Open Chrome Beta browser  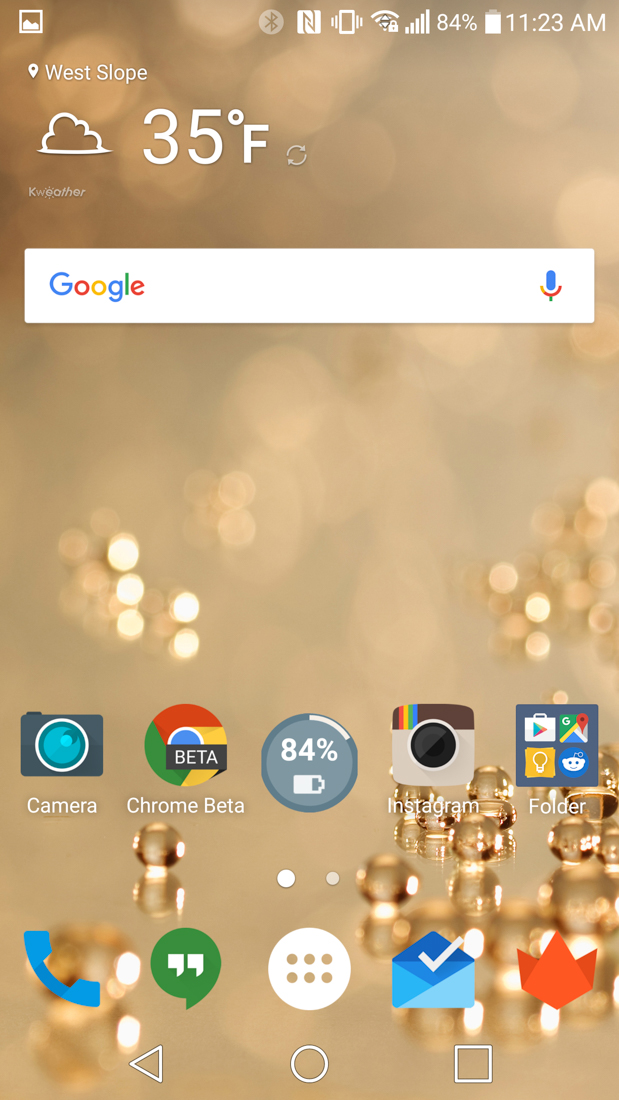pos(186,746)
